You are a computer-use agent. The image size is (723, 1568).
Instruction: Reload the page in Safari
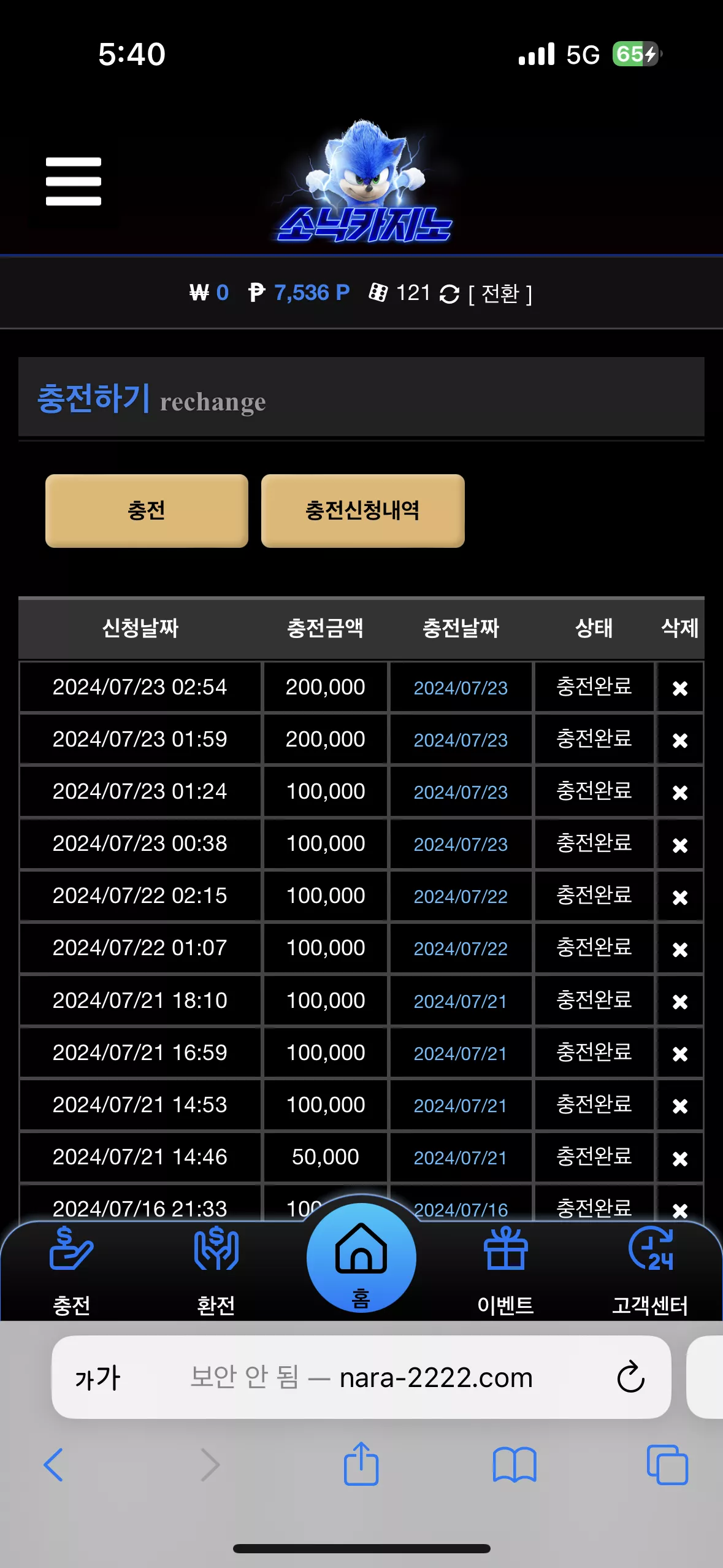click(x=630, y=1378)
